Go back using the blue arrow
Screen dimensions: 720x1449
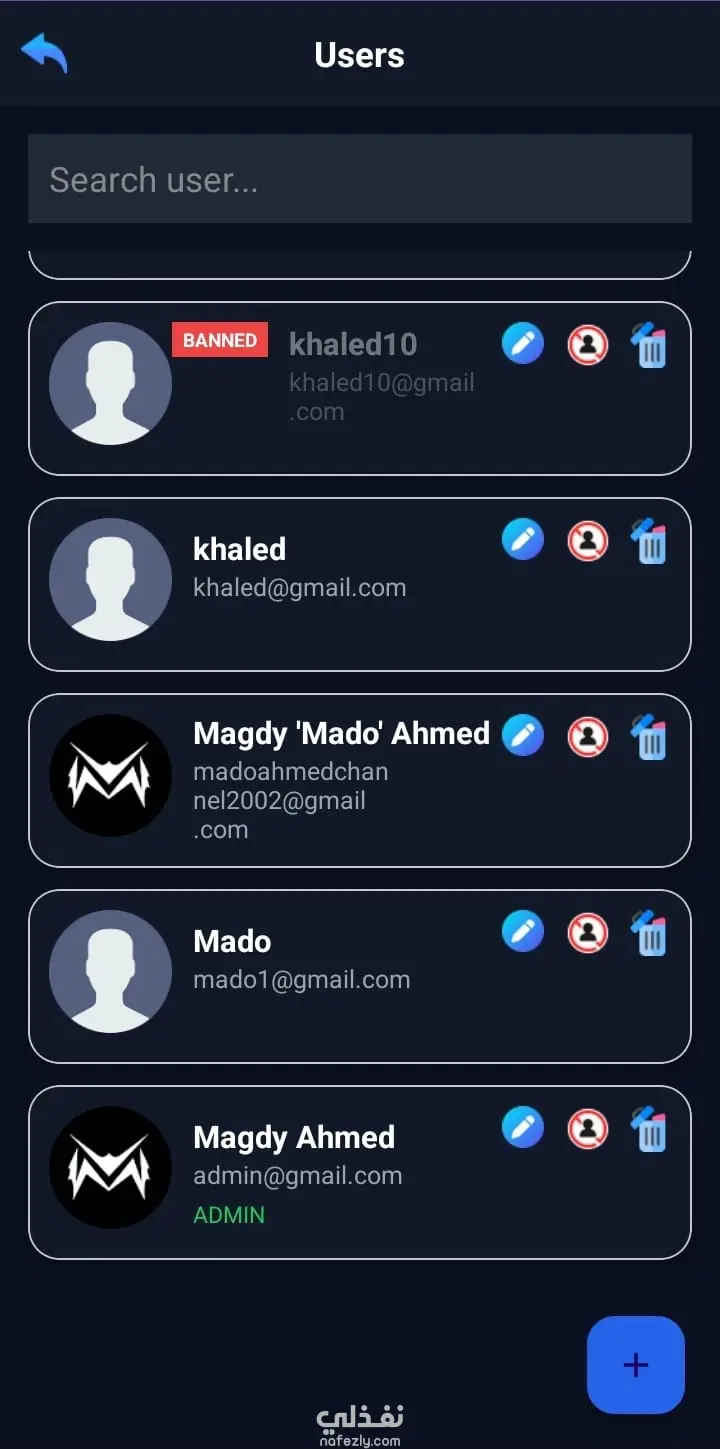click(x=44, y=52)
